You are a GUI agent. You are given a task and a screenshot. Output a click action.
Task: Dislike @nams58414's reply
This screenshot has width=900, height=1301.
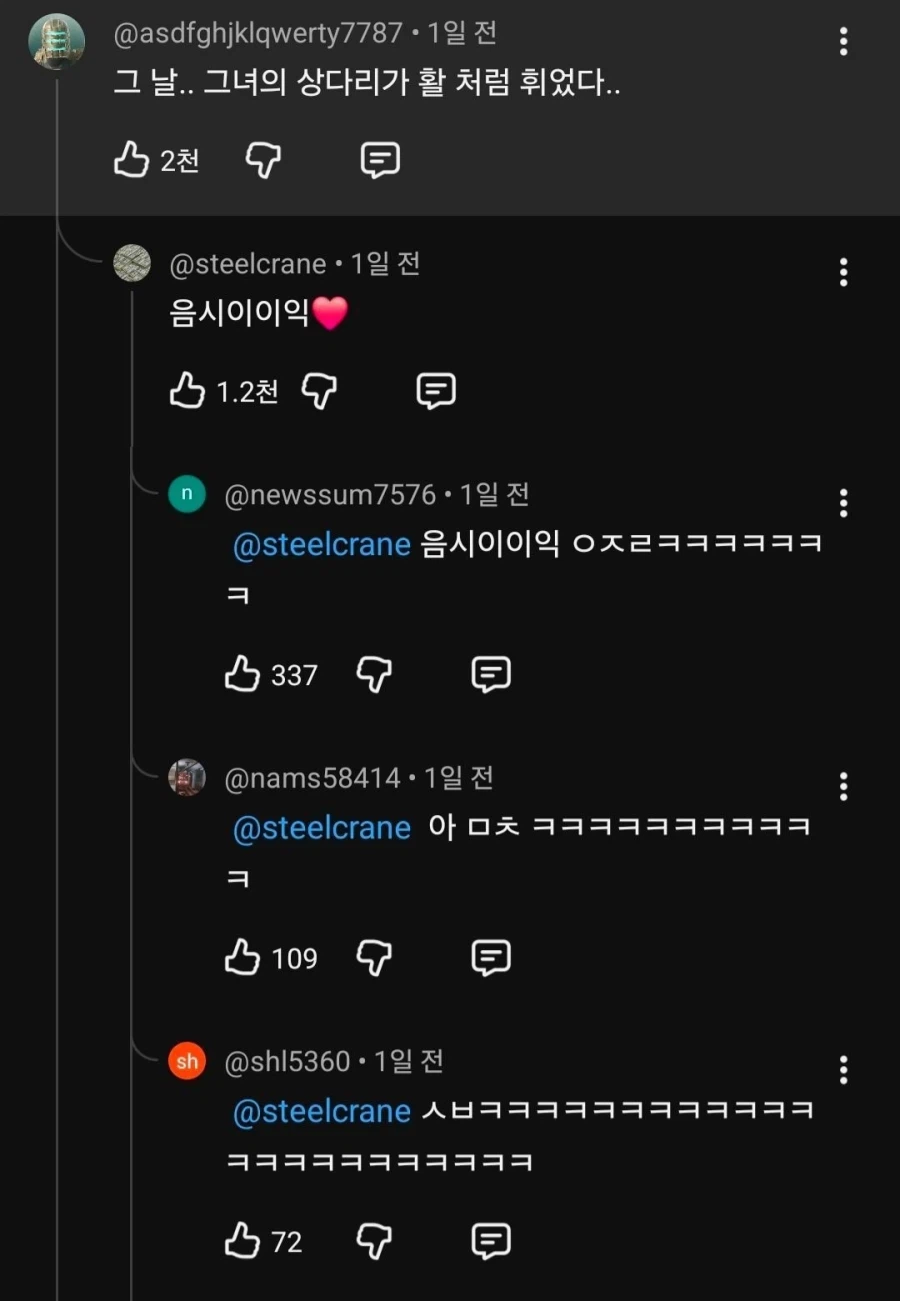pyautogui.click(x=374, y=957)
